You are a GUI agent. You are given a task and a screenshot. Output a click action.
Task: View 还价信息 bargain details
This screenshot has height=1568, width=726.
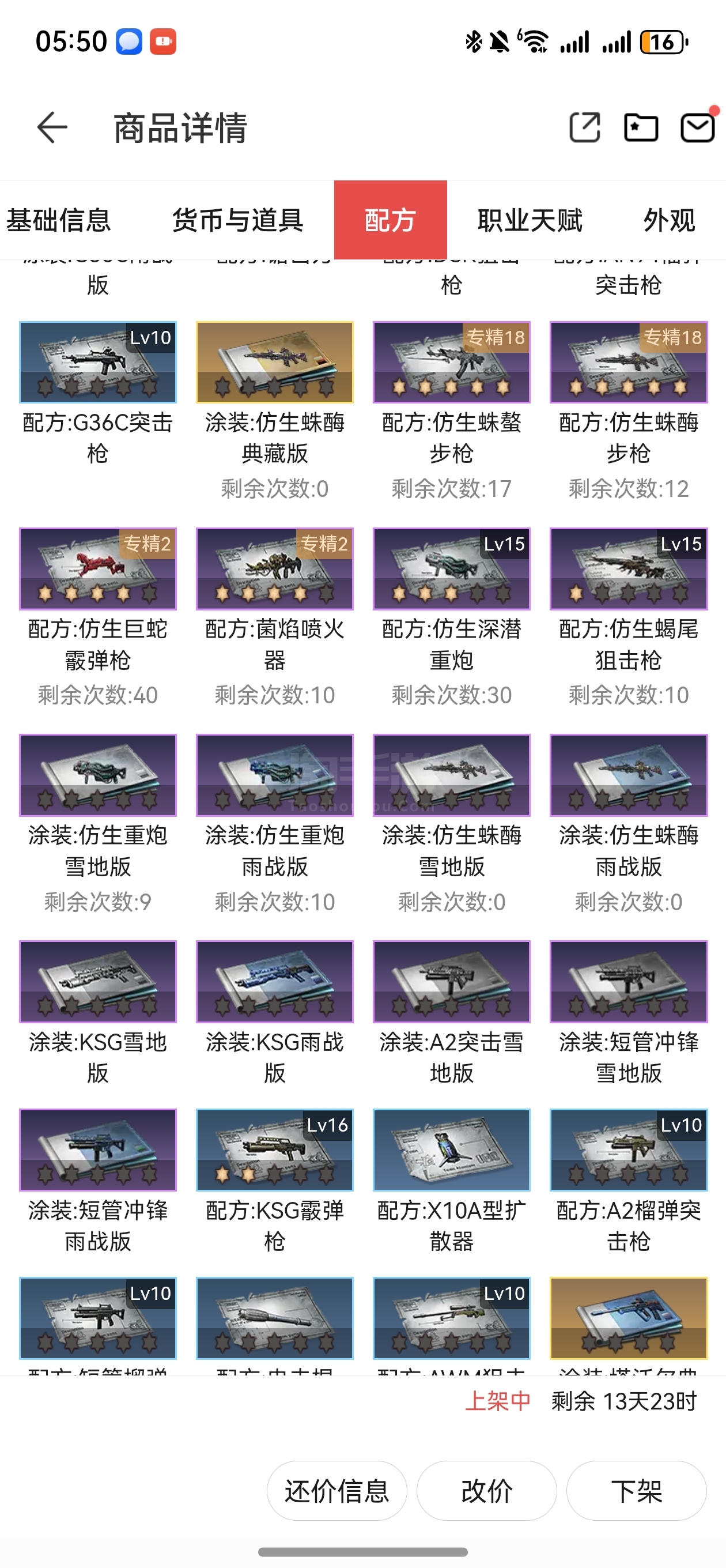pyautogui.click(x=336, y=1491)
